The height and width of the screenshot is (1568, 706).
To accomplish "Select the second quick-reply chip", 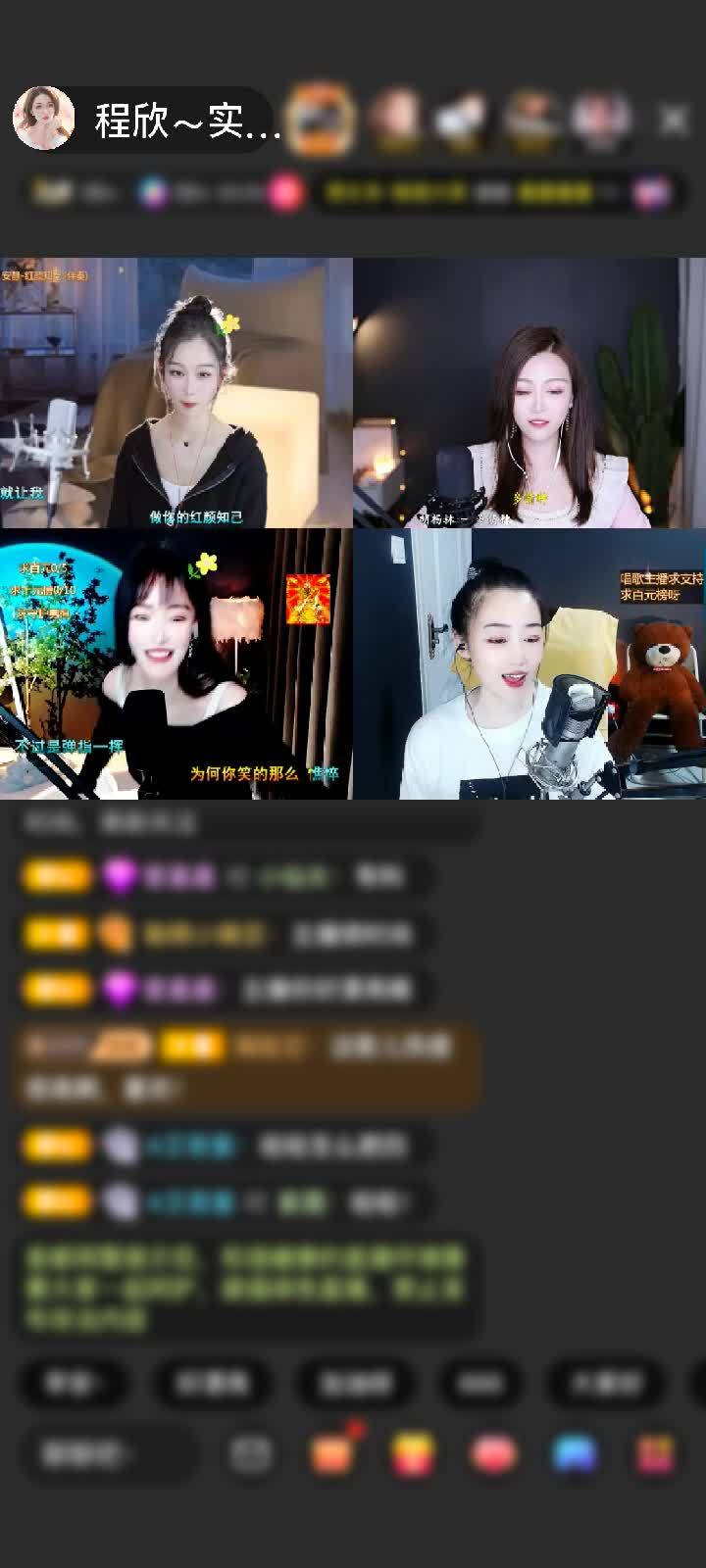I will (212, 1383).
